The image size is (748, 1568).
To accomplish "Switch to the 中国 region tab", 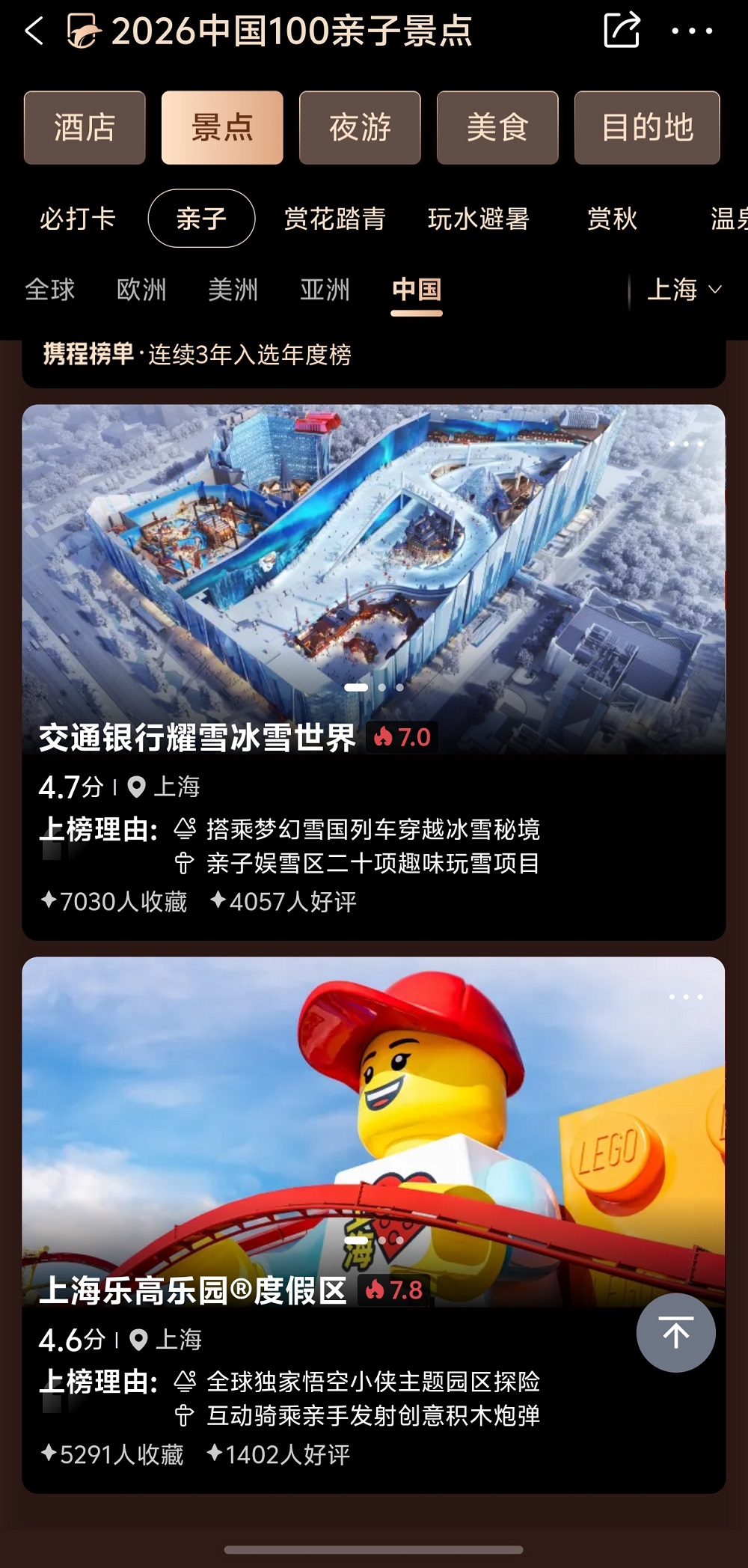I will (x=417, y=290).
